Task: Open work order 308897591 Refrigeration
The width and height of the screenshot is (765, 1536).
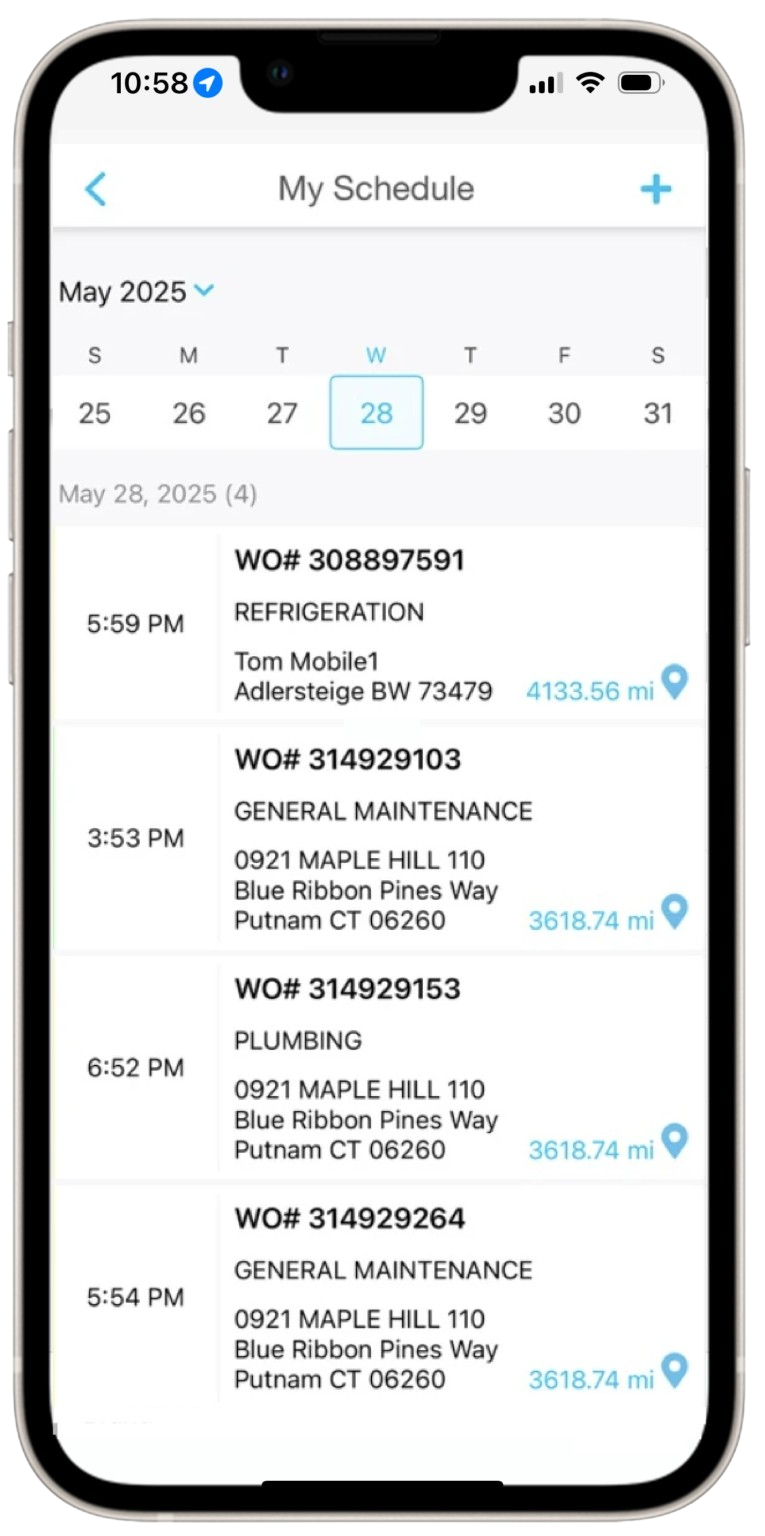Action: click(x=380, y=610)
